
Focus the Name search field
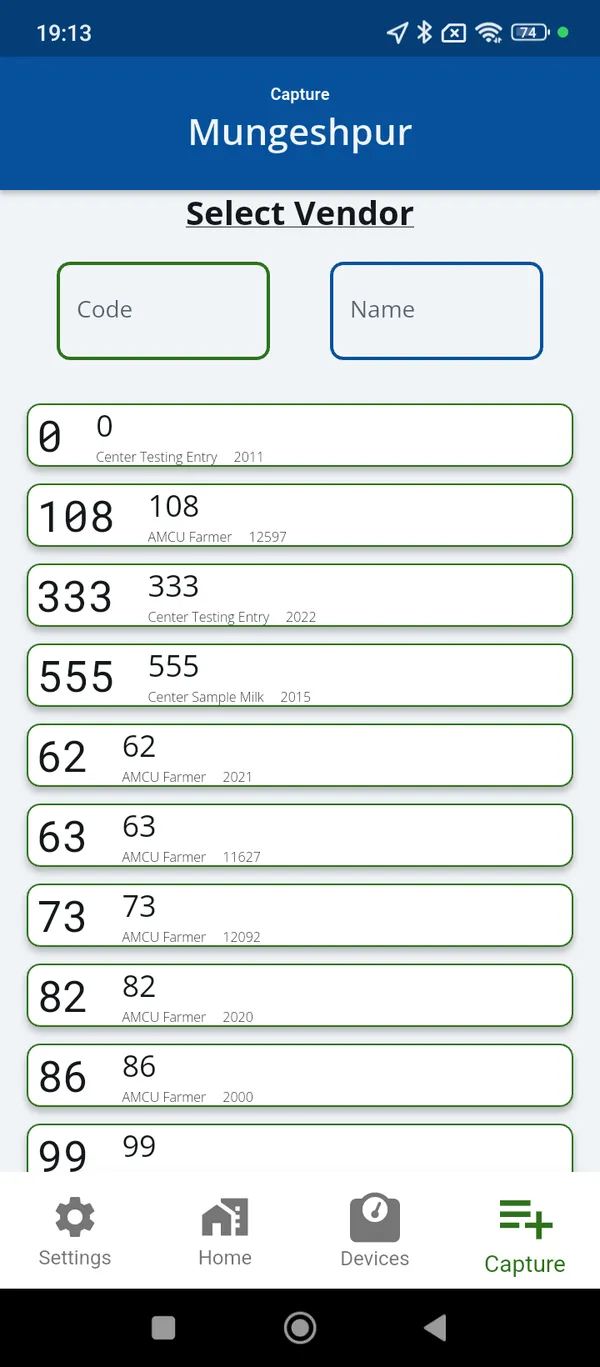(x=437, y=311)
